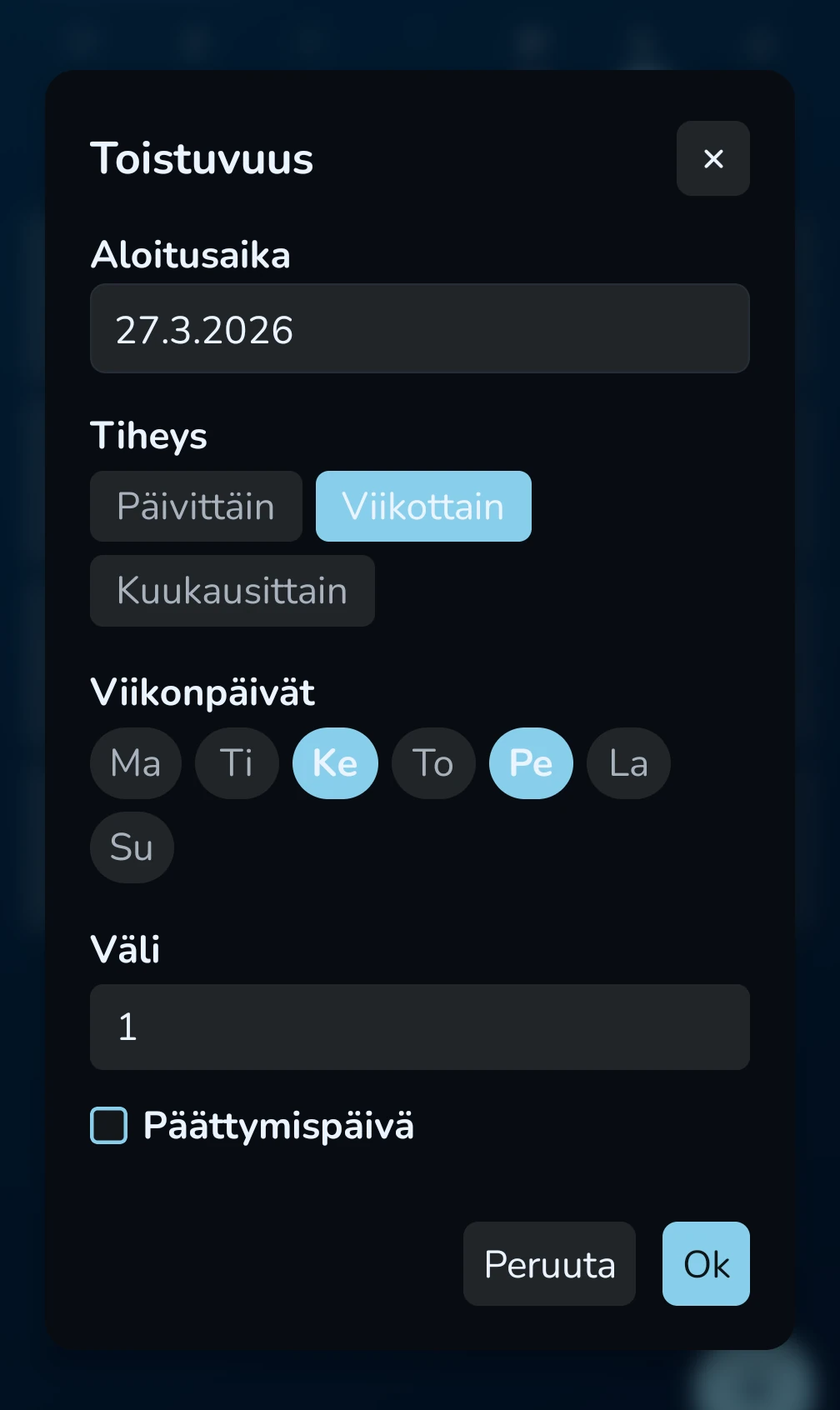Toggle Tuesday (Ti) weekday

click(x=236, y=762)
